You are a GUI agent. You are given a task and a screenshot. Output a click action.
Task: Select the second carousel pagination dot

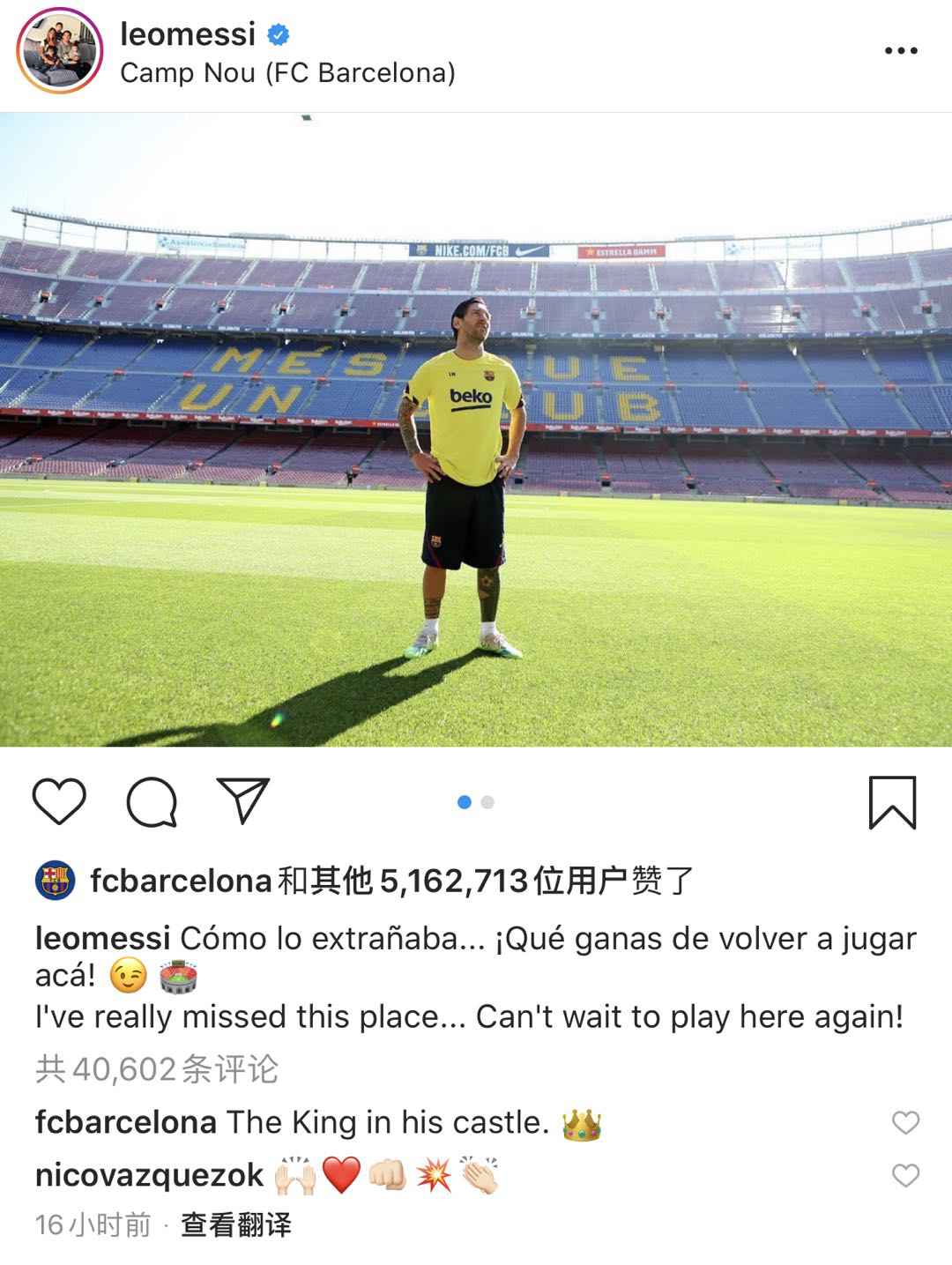tap(486, 802)
